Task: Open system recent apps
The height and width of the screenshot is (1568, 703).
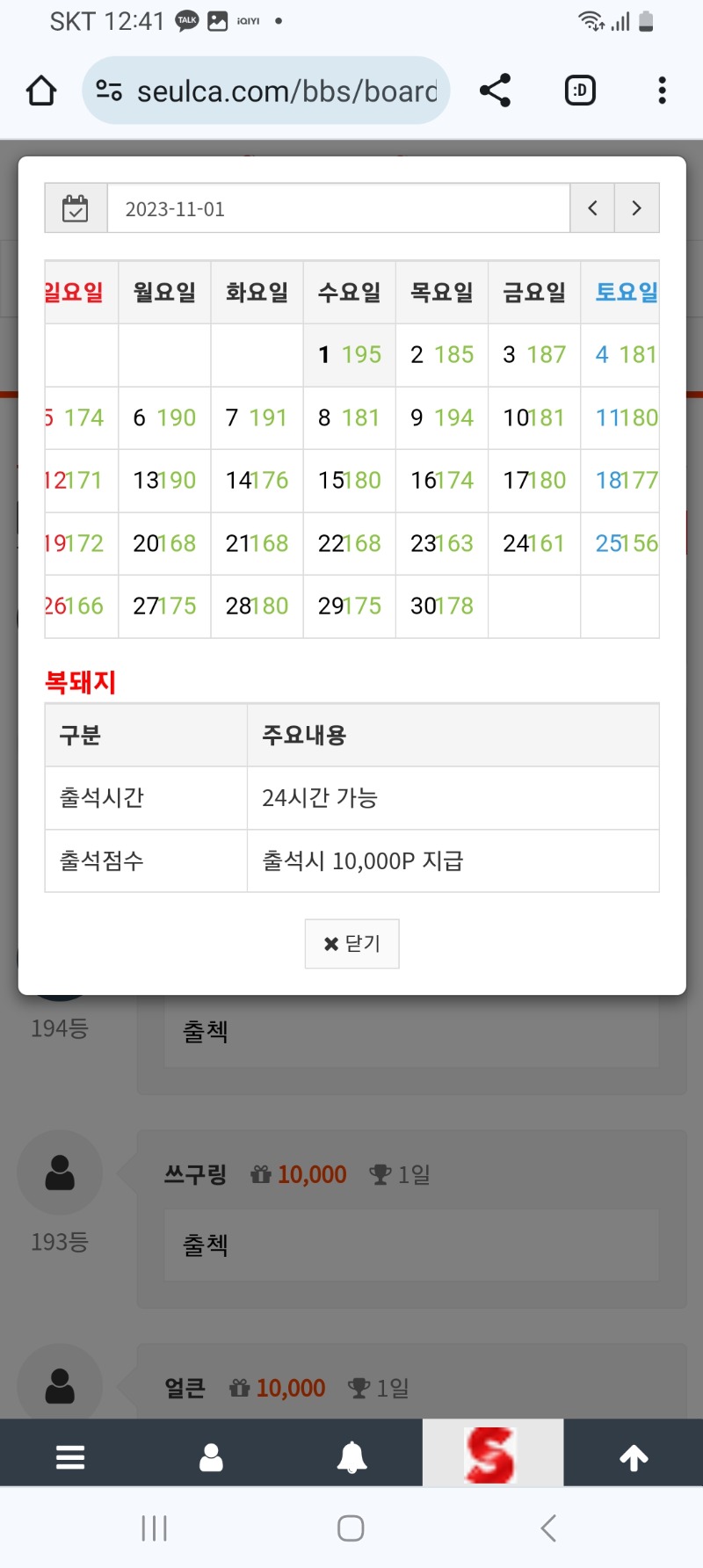Action: point(154,1528)
